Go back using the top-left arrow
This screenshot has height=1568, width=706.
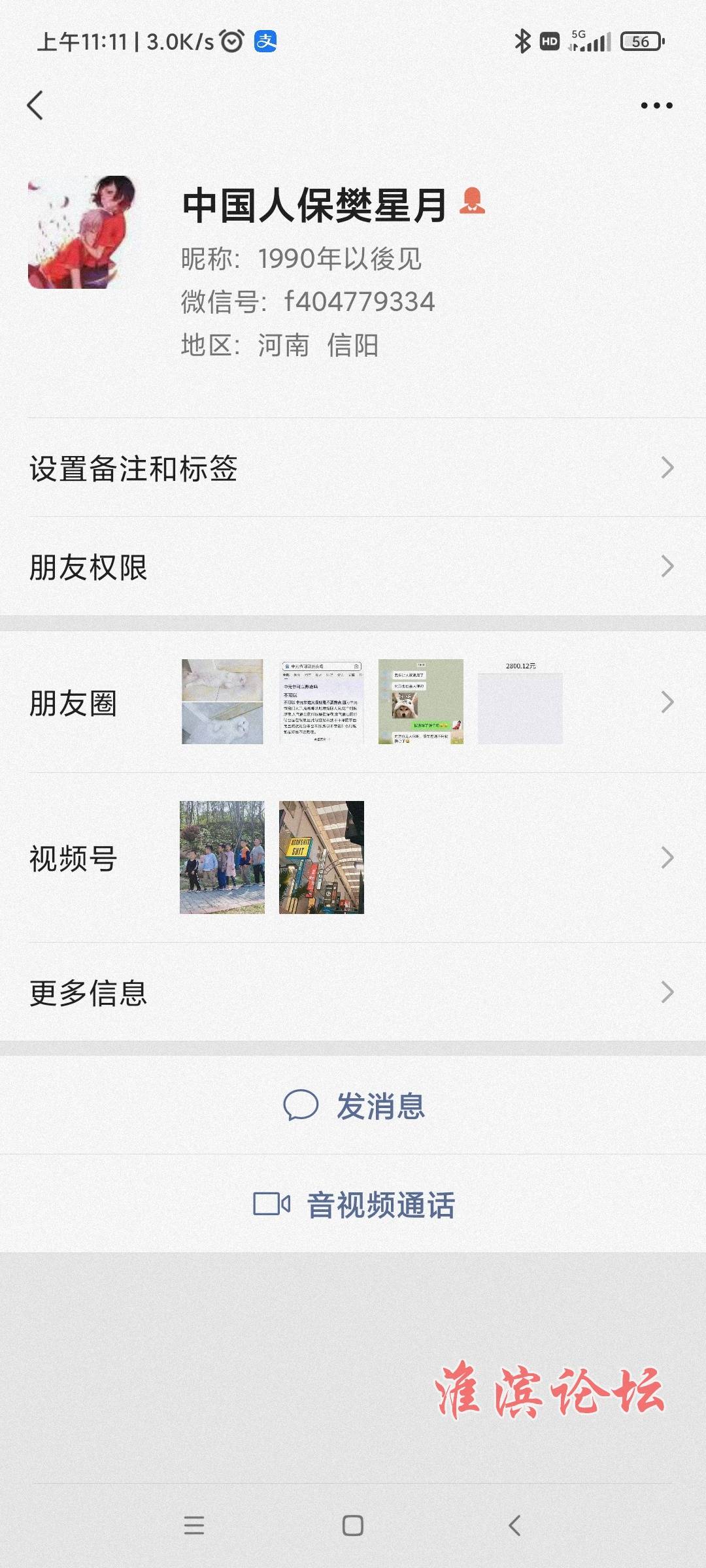[x=35, y=105]
